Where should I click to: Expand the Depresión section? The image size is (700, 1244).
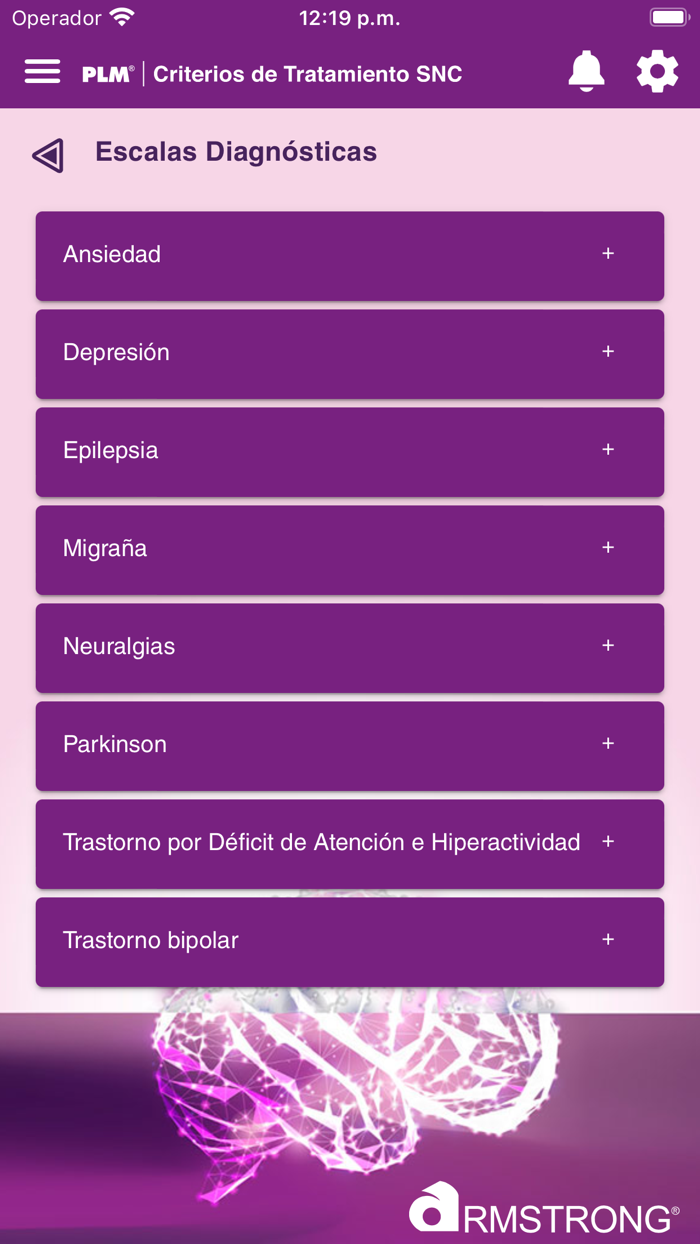pos(350,354)
